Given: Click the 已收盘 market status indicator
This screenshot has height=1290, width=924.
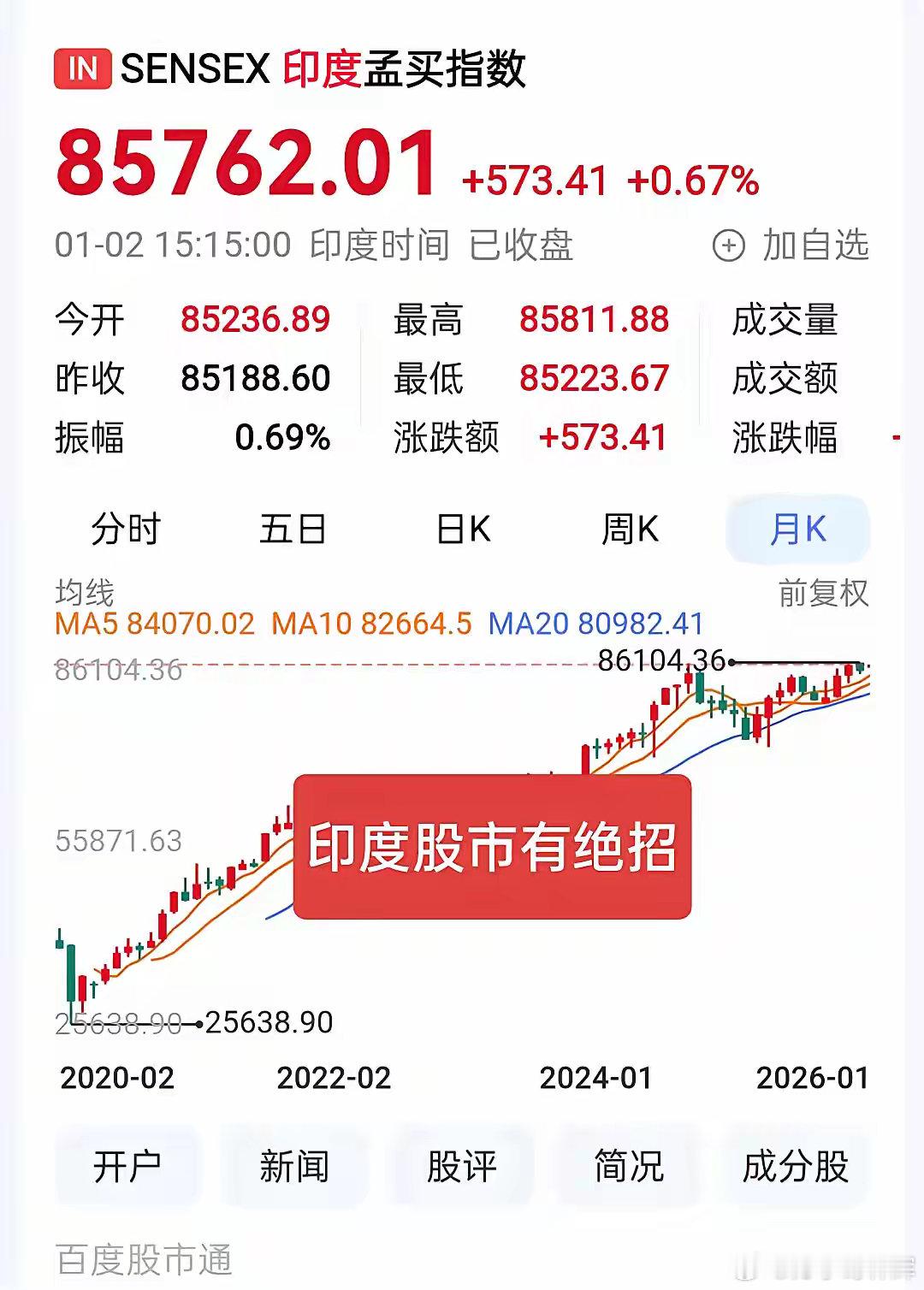Looking at the screenshot, I should click(524, 246).
